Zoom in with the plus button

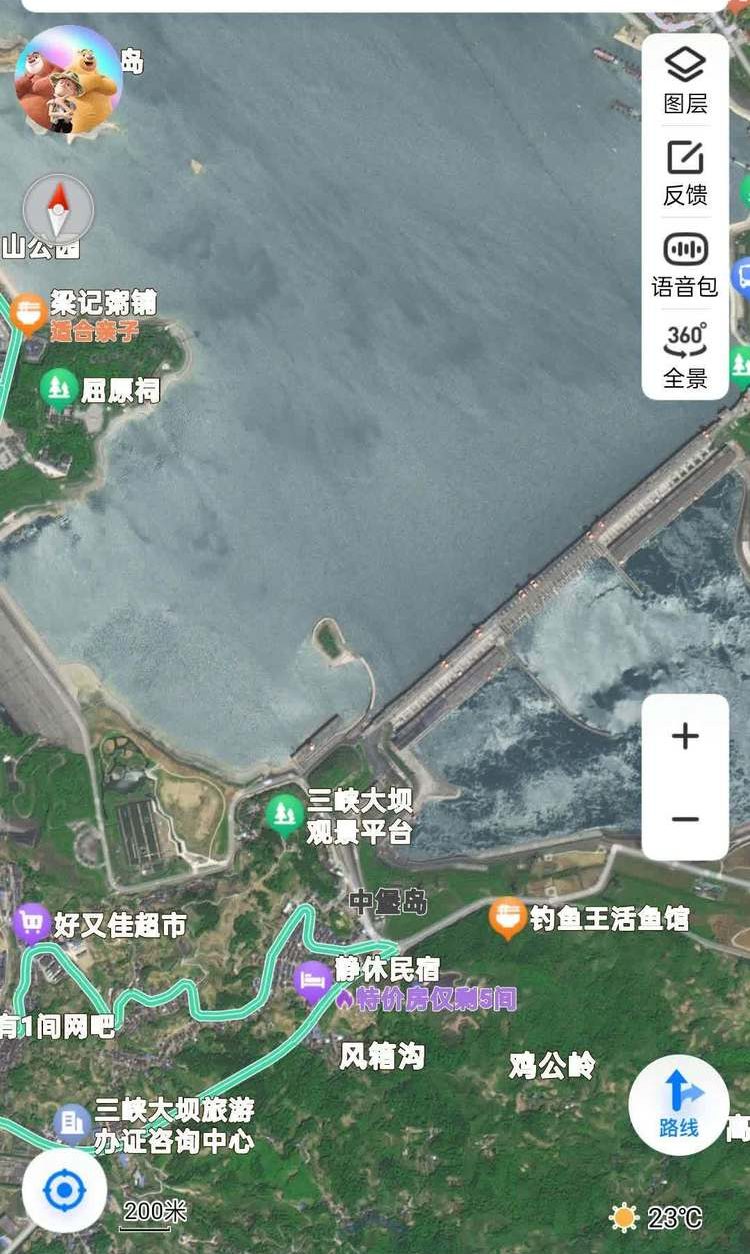685,738
